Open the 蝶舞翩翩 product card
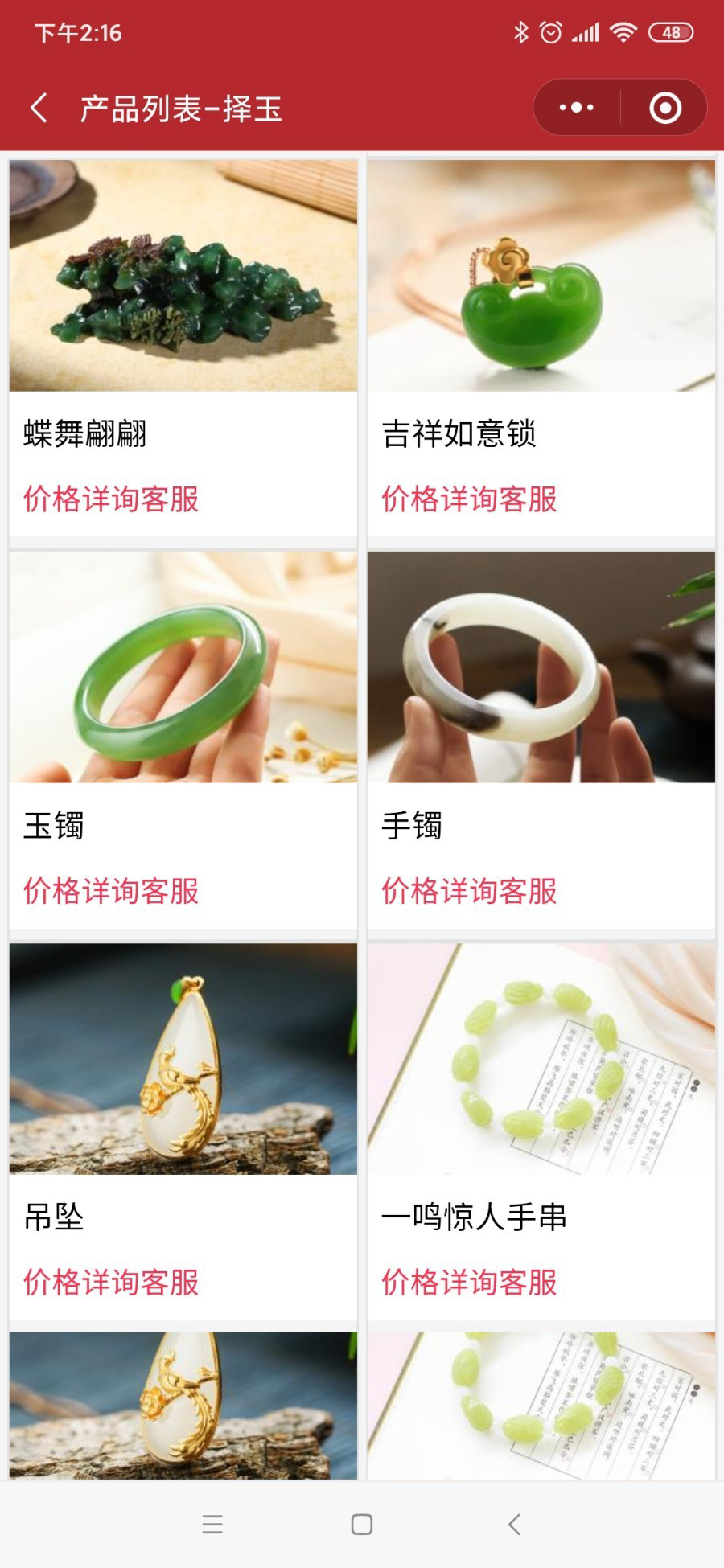 pyautogui.click(x=183, y=347)
